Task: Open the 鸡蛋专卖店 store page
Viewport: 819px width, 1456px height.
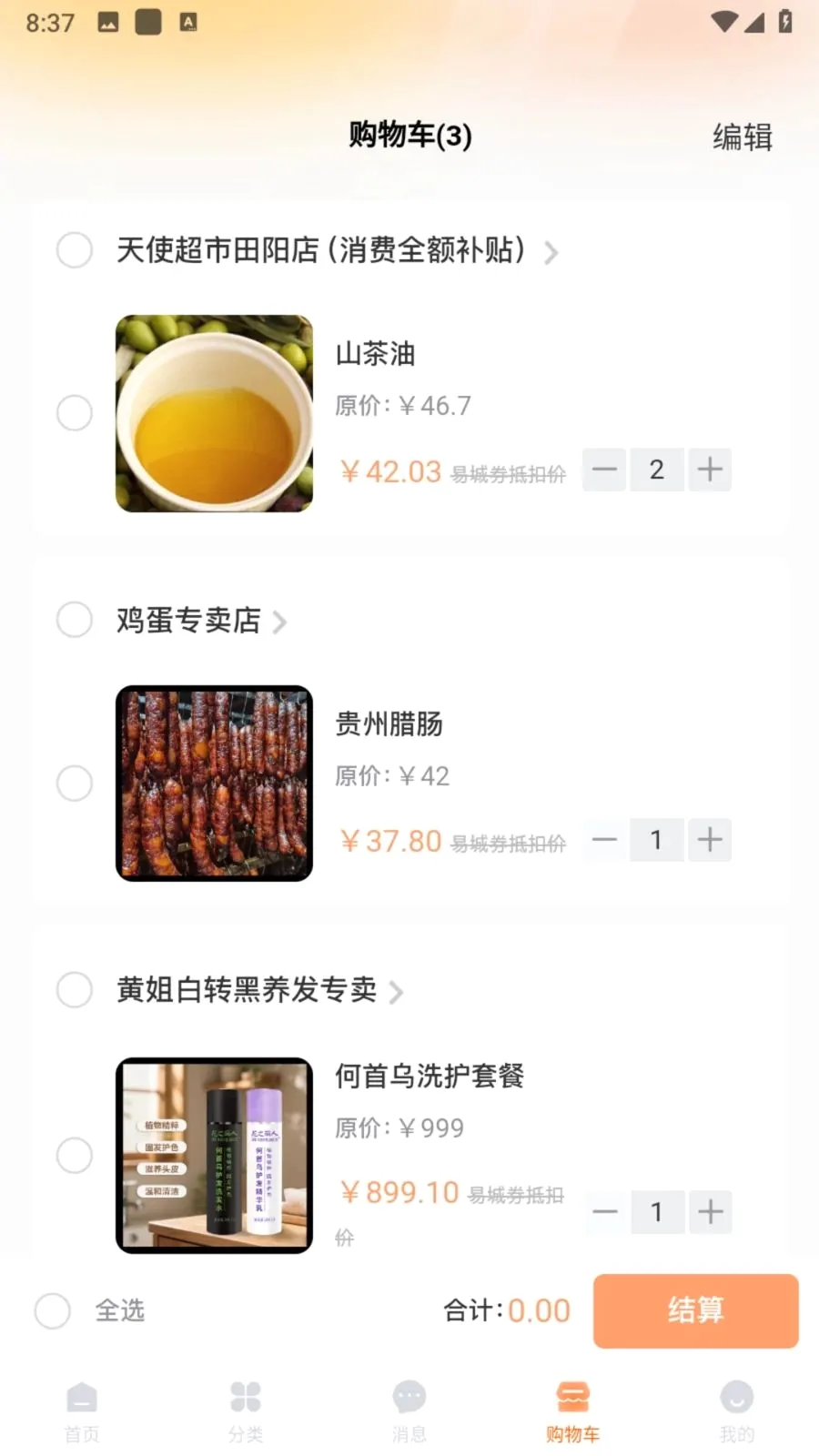Action: coord(201,621)
